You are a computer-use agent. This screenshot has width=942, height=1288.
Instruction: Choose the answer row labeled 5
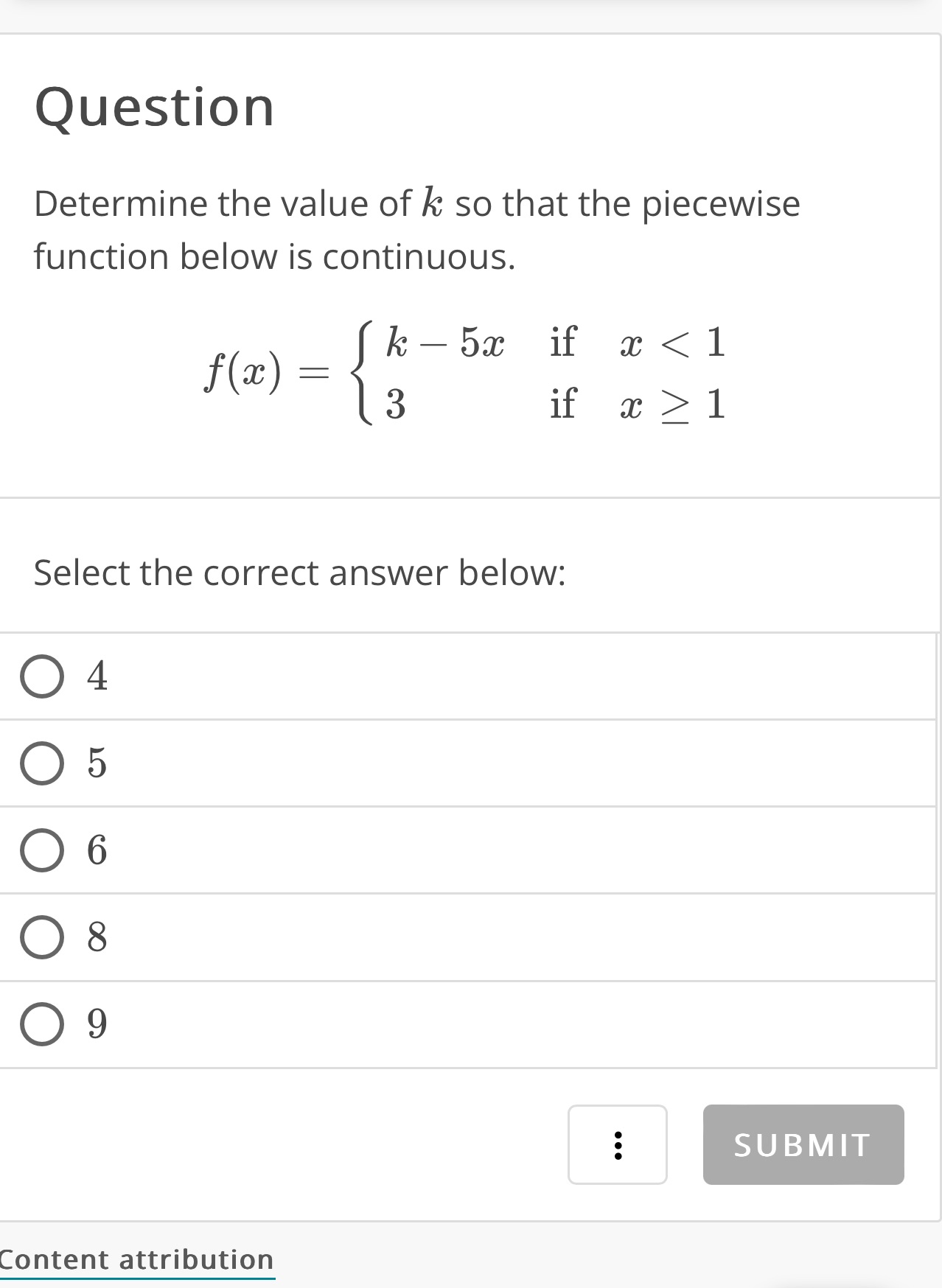point(295,763)
